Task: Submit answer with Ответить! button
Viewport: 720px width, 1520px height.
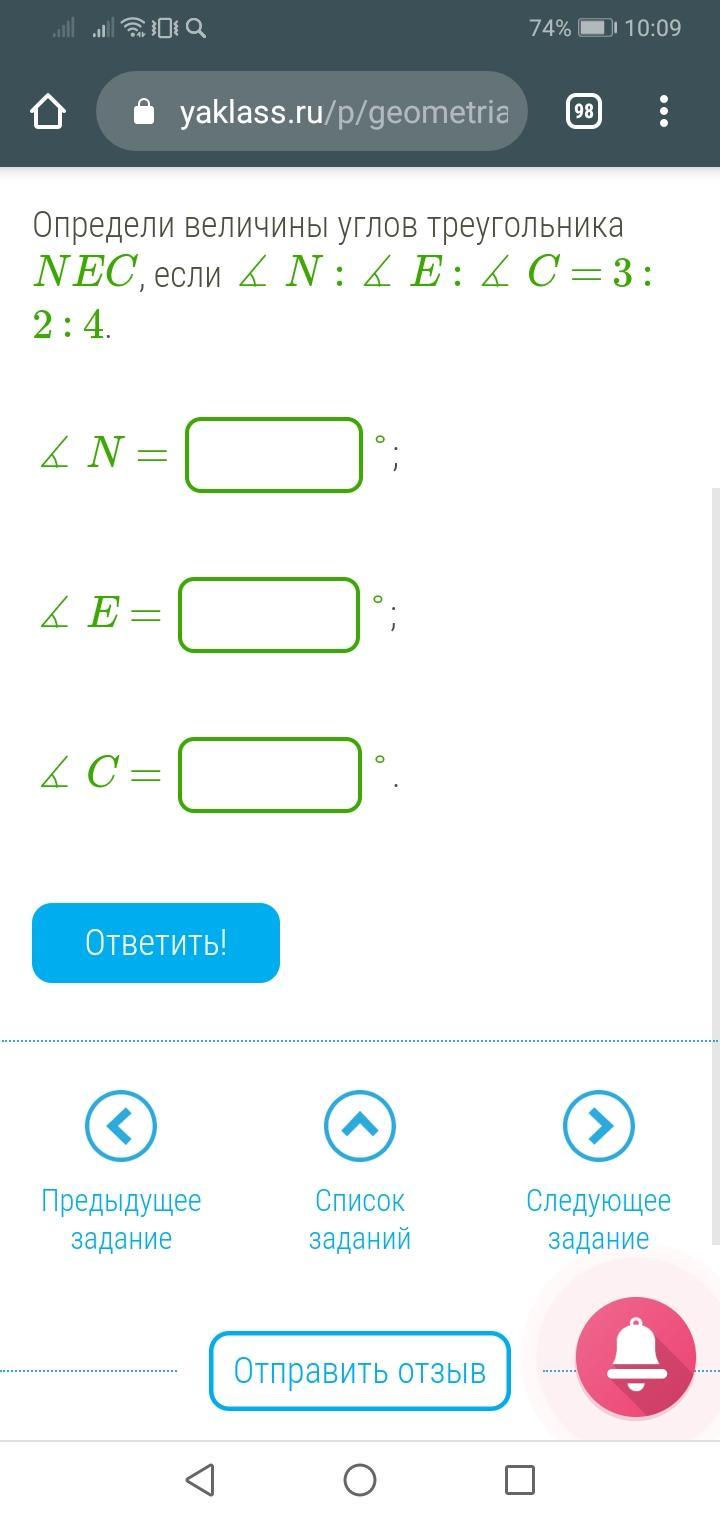Action: click(156, 943)
